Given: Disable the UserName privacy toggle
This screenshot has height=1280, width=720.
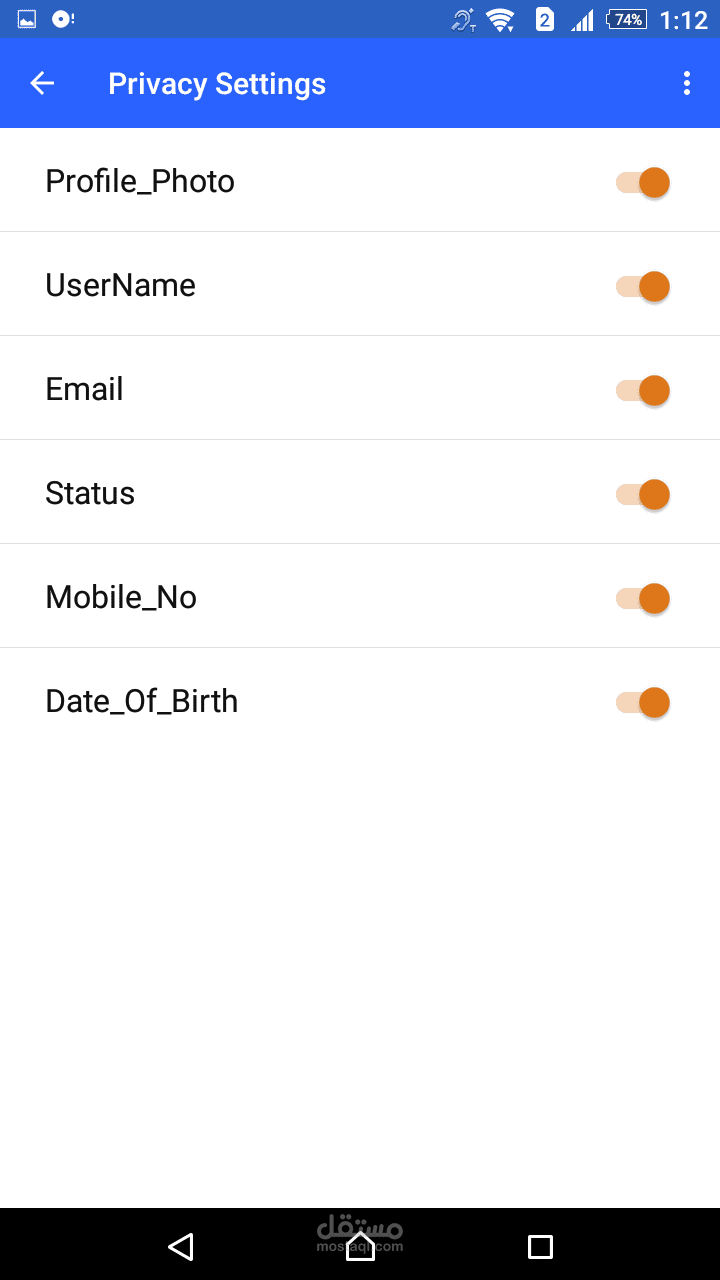Looking at the screenshot, I should pyautogui.click(x=642, y=286).
